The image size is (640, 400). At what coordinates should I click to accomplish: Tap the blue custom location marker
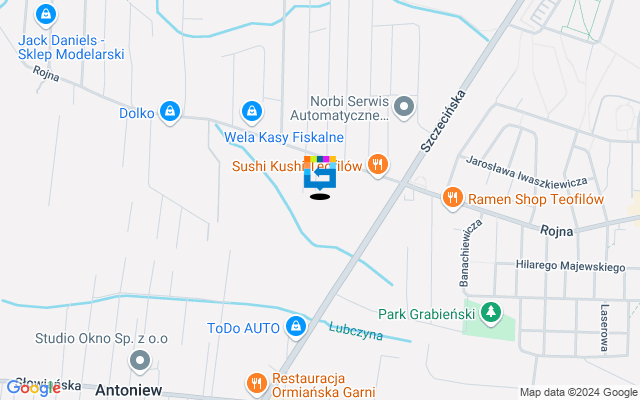point(320,176)
